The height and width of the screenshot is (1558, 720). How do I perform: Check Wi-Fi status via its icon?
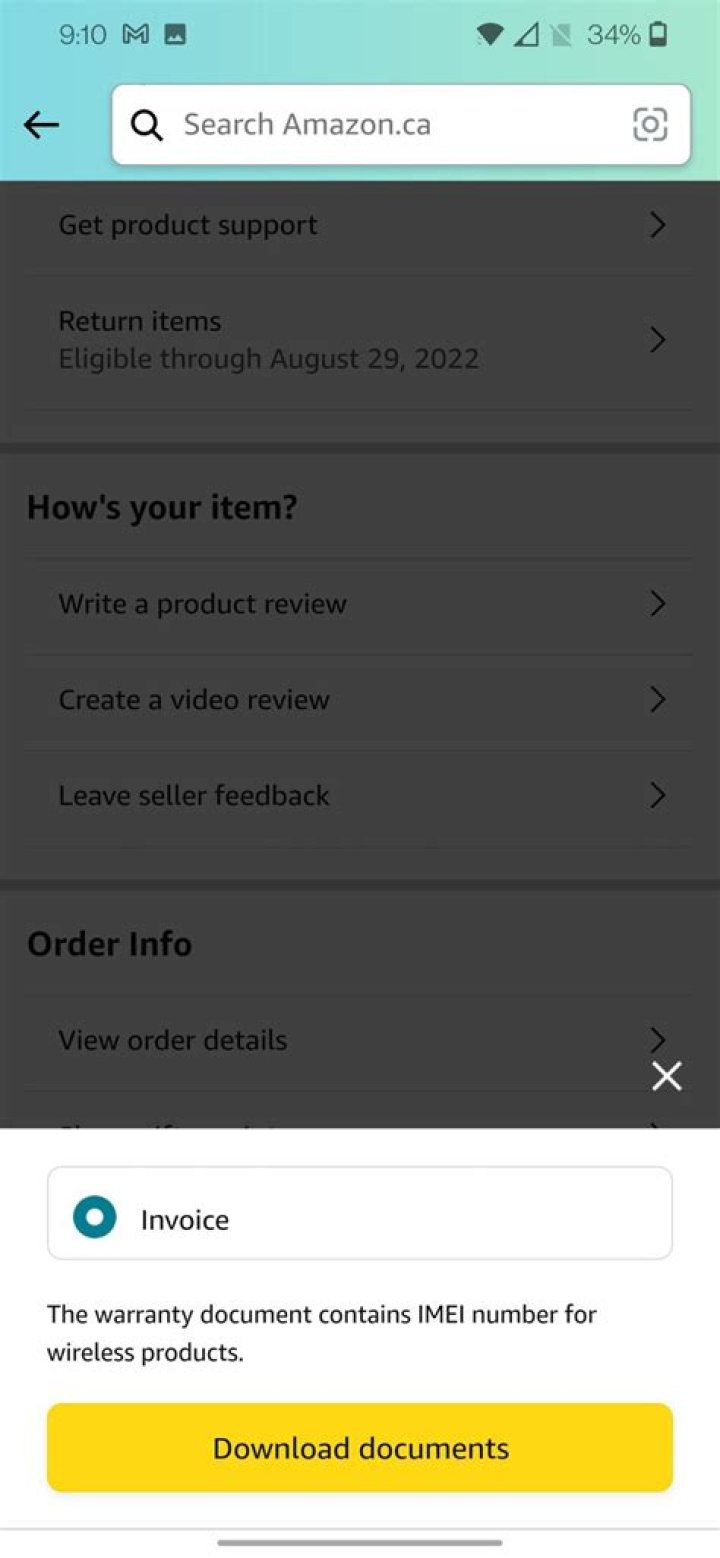489,34
